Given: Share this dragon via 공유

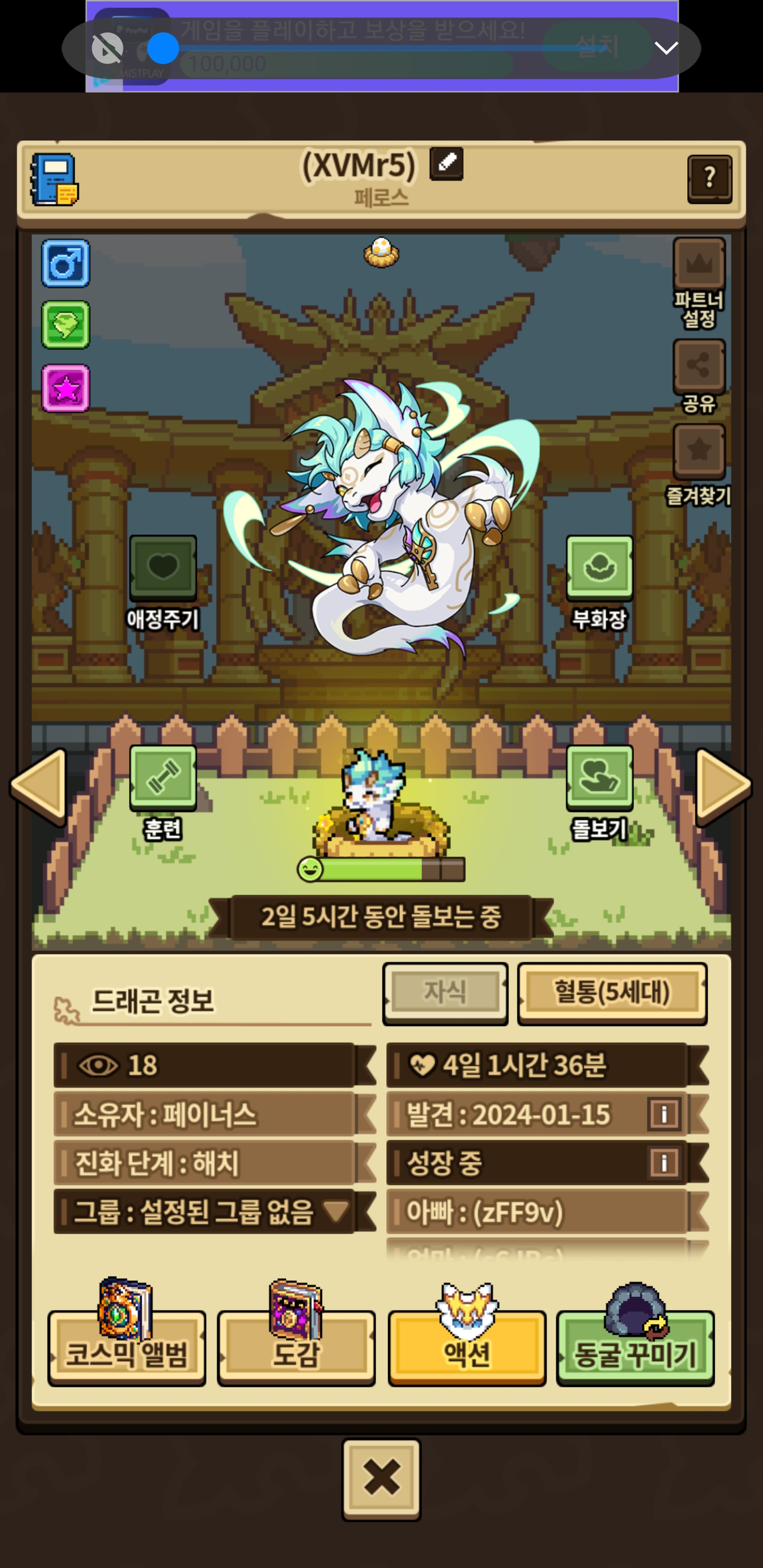Looking at the screenshot, I should point(698,367).
